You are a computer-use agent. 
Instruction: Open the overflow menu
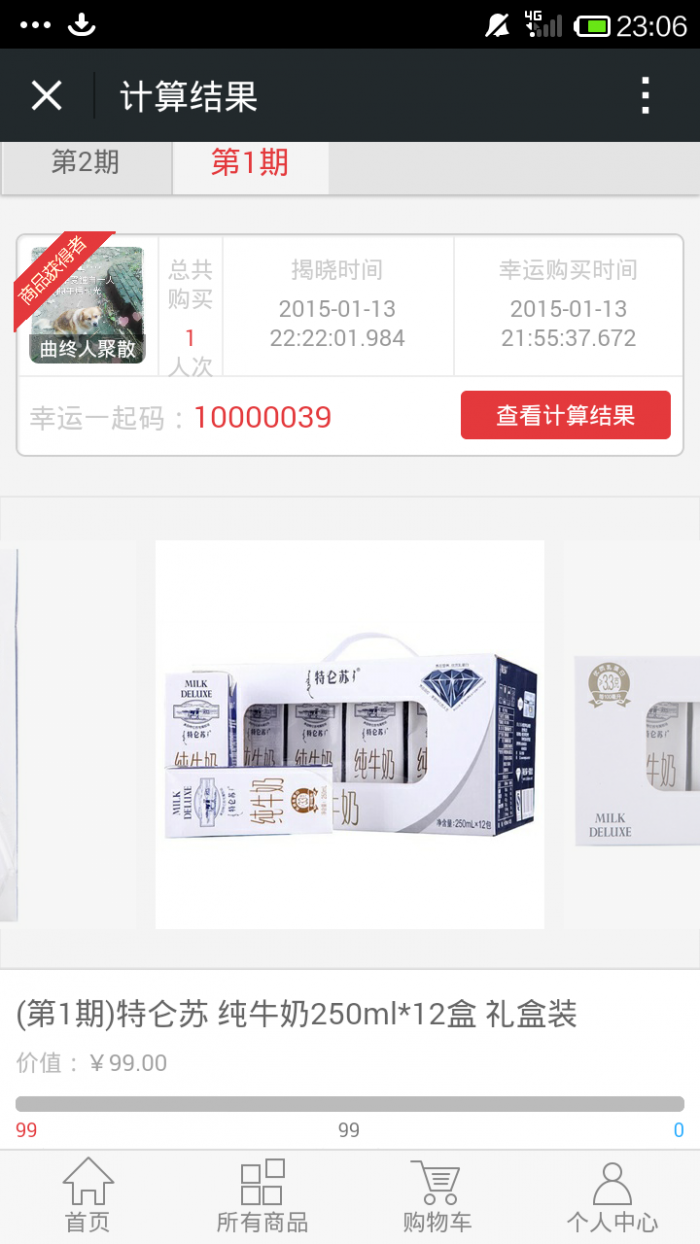645,96
